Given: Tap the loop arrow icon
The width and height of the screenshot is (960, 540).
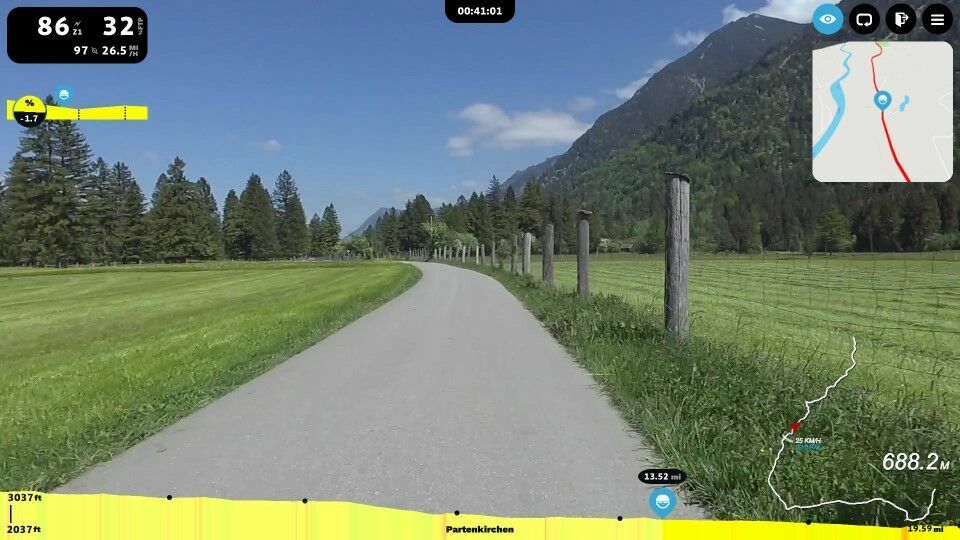Looking at the screenshot, I should pos(864,19).
